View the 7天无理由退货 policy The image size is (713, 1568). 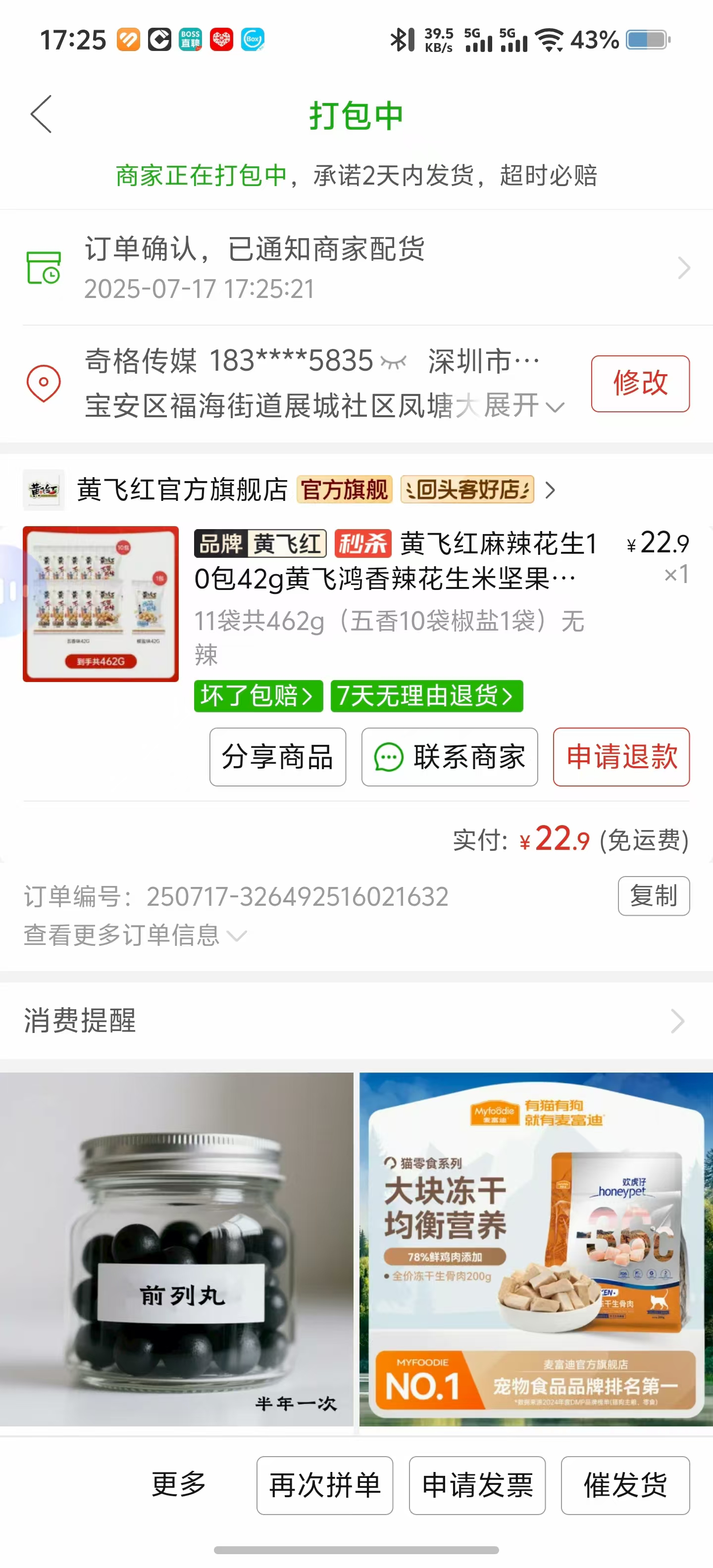[426, 696]
